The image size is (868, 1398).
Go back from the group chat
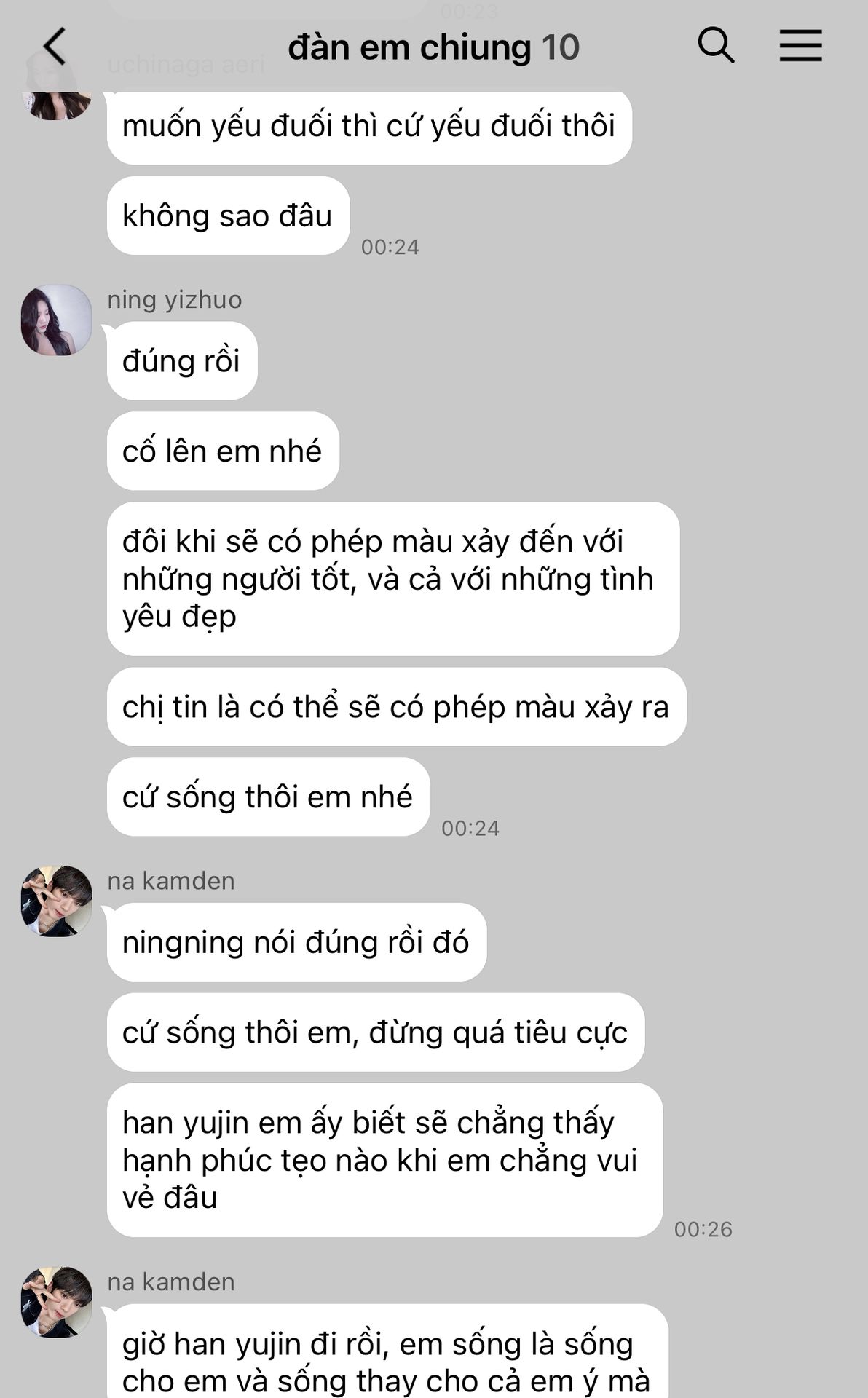55,47
